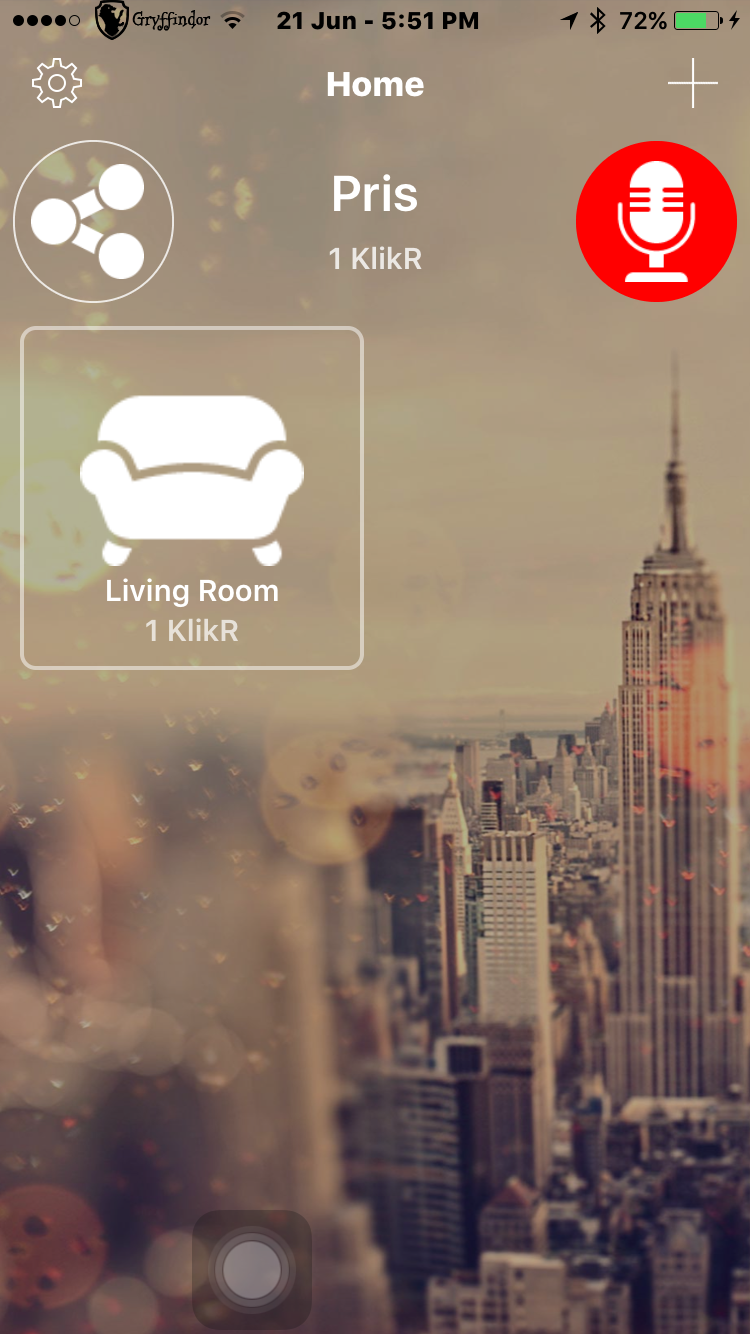Image resolution: width=750 pixels, height=1334 pixels.
Task: Add a new item with plus icon
Action: pyautogui.click(x=693, y=84)
